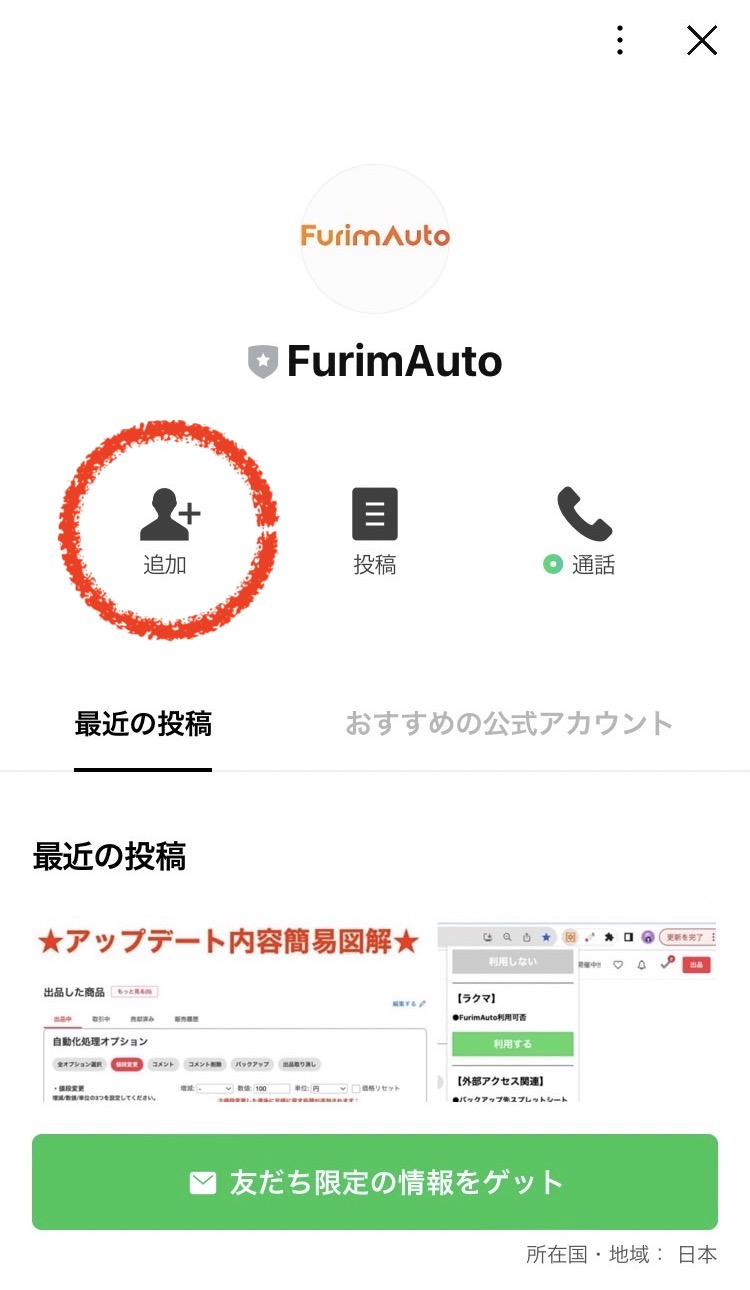Open the three-dot overflow menu

coord(620,40)
